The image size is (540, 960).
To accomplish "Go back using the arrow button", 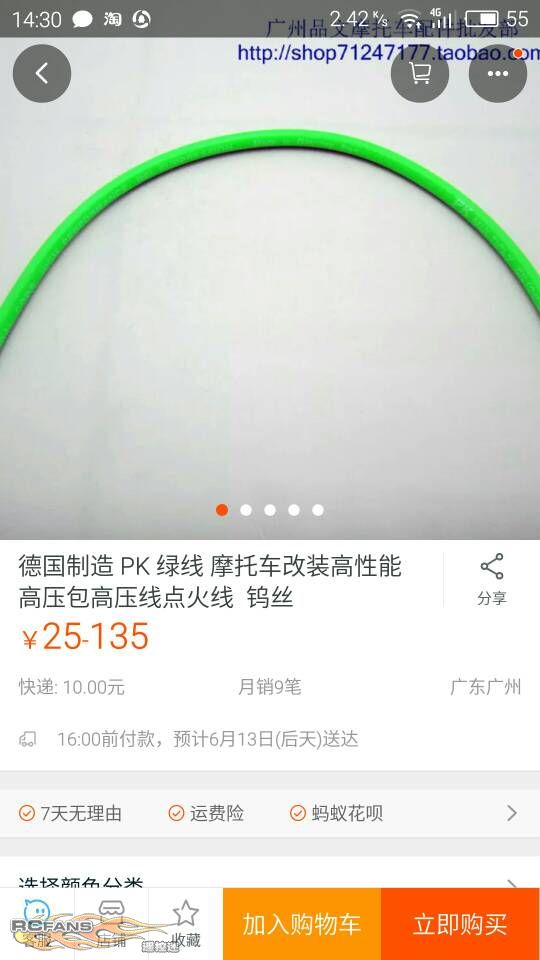I will tap(42, 73).
